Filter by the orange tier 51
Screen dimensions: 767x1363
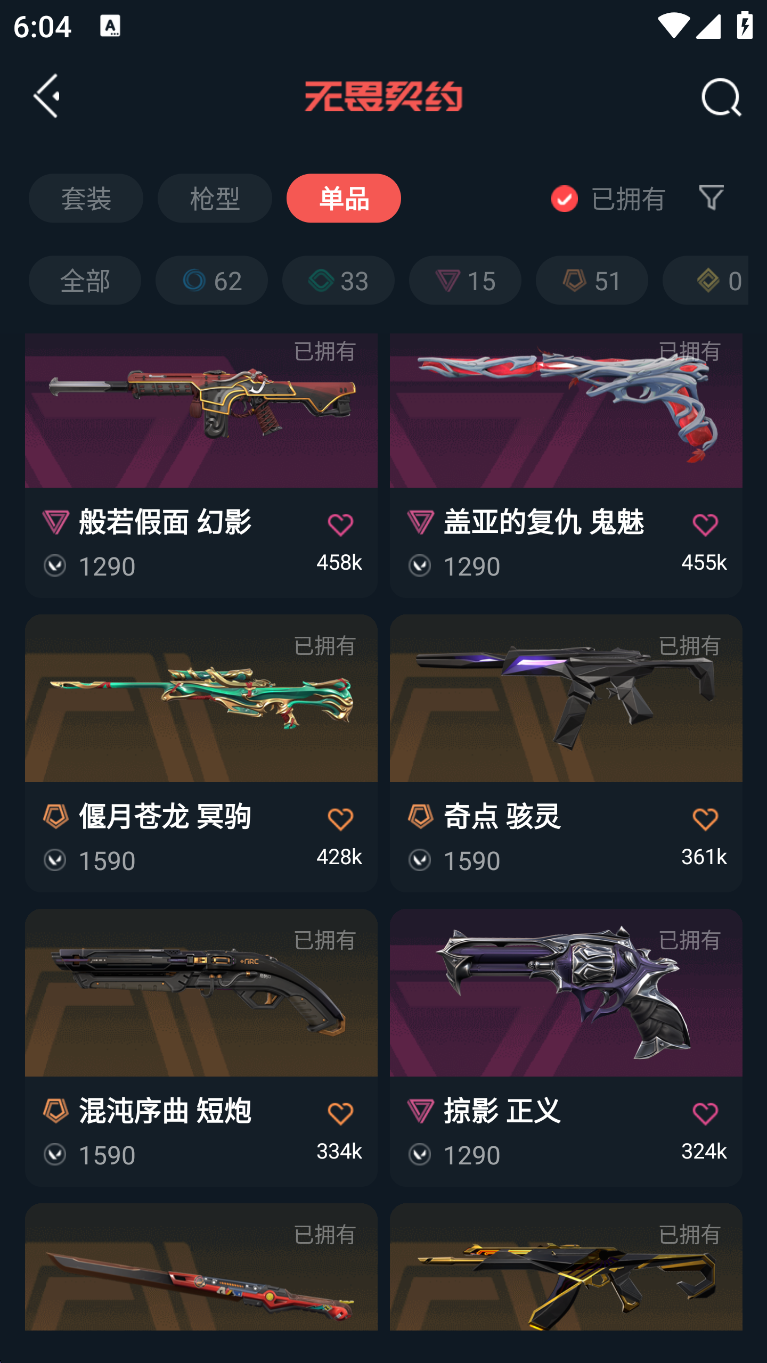[x=592, y=281]
